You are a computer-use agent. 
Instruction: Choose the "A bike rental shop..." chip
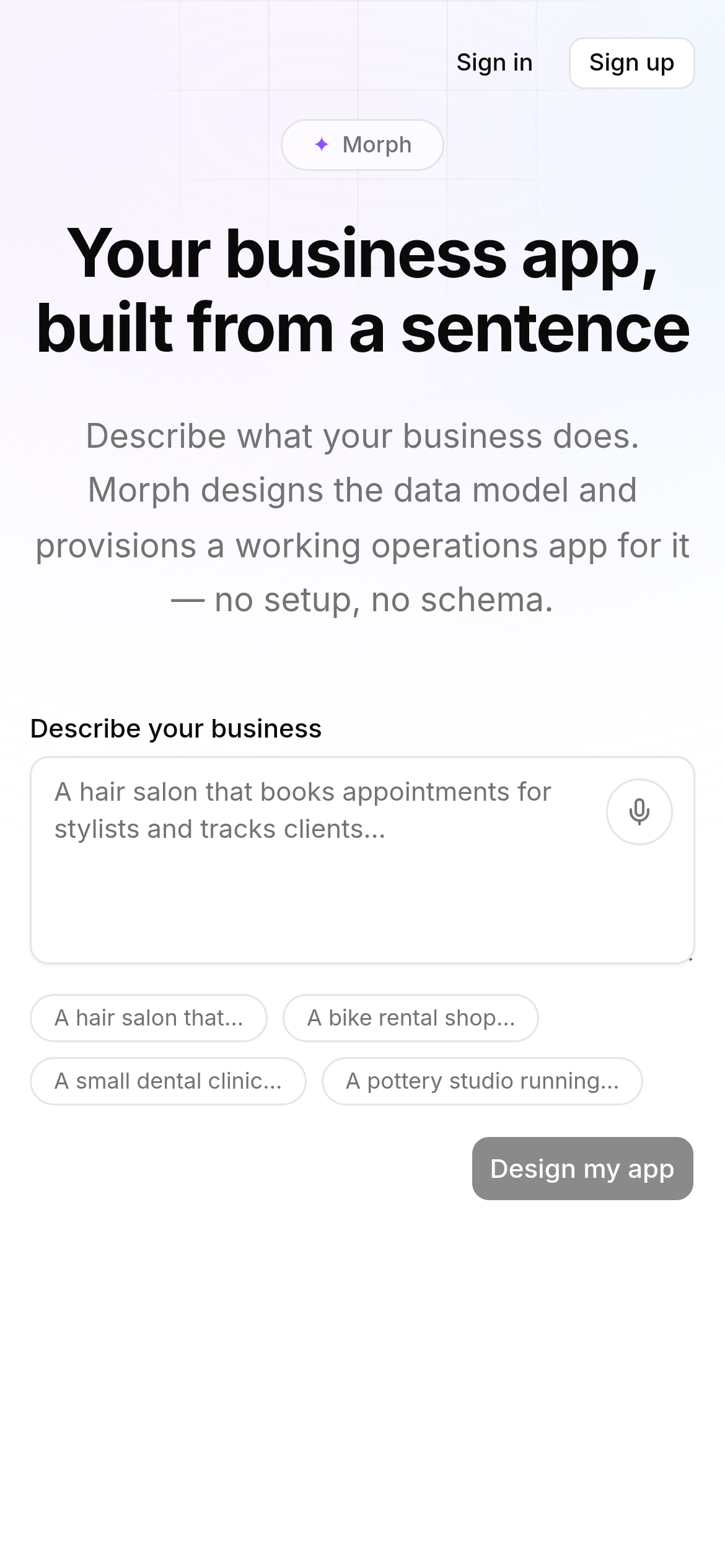[x=411, y=1017]
